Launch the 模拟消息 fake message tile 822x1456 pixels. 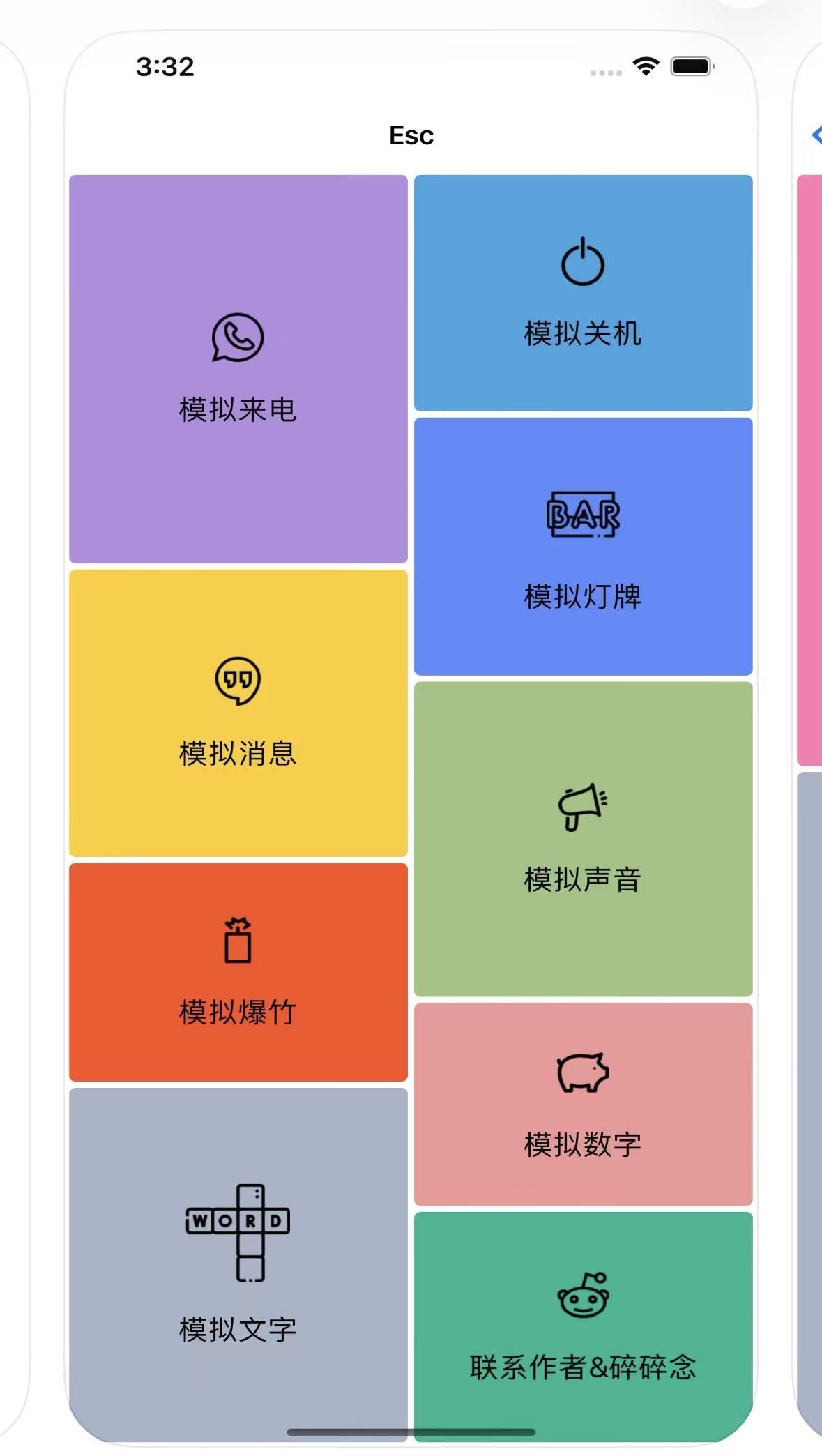238,713
